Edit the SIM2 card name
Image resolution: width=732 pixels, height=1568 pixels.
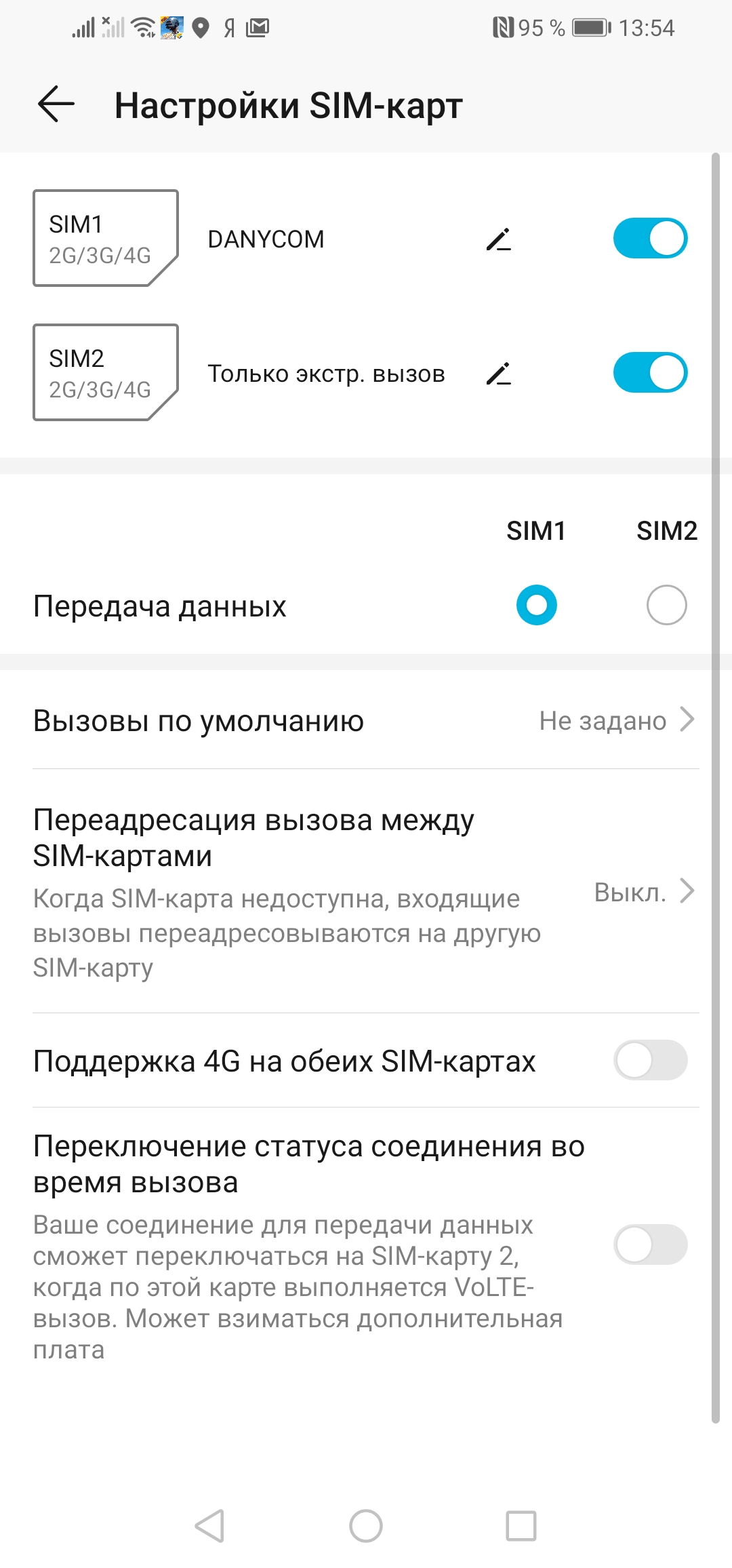tap(499, 374)
